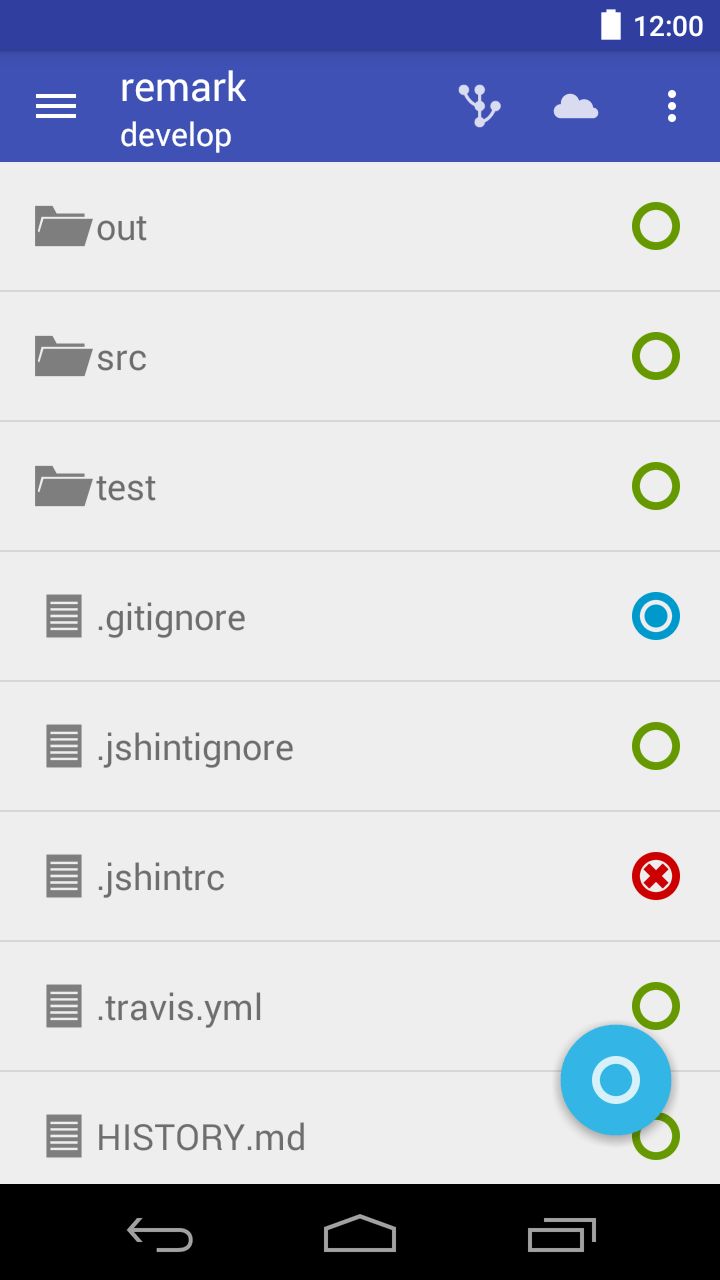The image size is (720, 1280).
Task: Tap the folder icon beside out
Action: click(x=62, y=227)
